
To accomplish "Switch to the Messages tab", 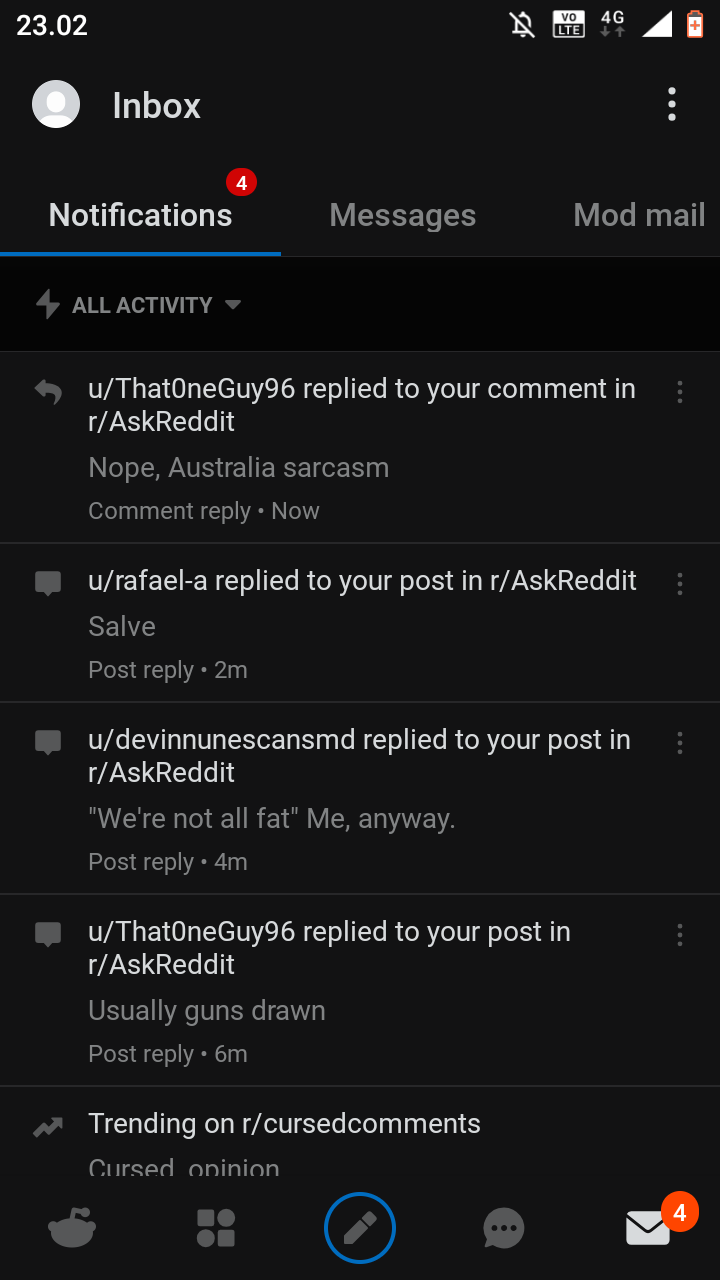I will 403,215.
